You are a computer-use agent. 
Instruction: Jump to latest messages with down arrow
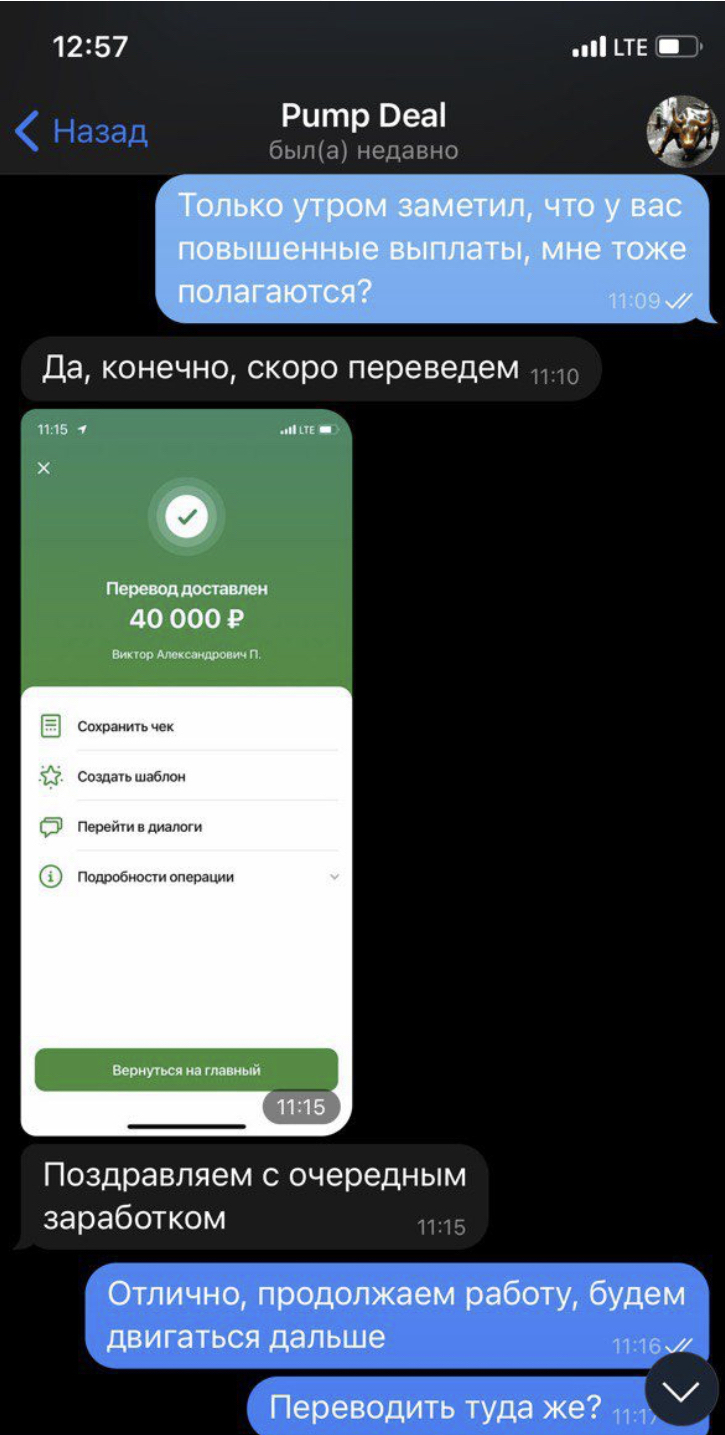pyautogui.click(x=682, y=1391)
